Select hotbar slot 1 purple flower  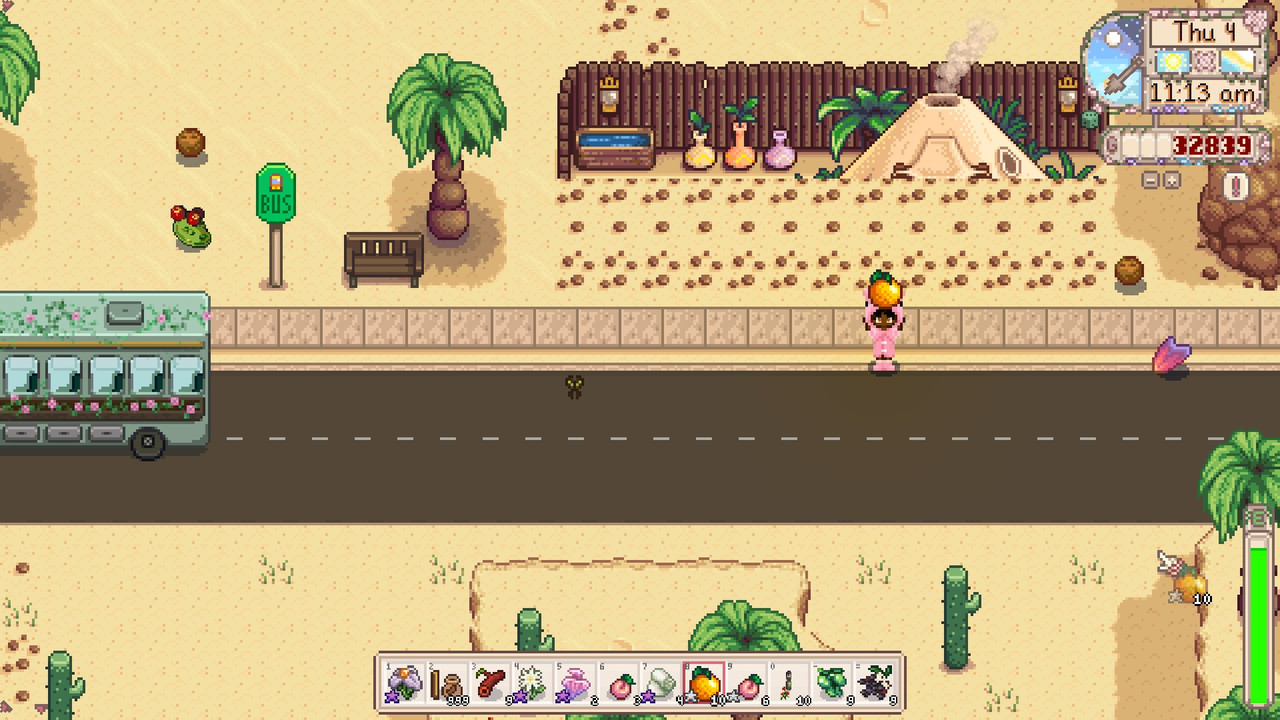pos(406,684)
